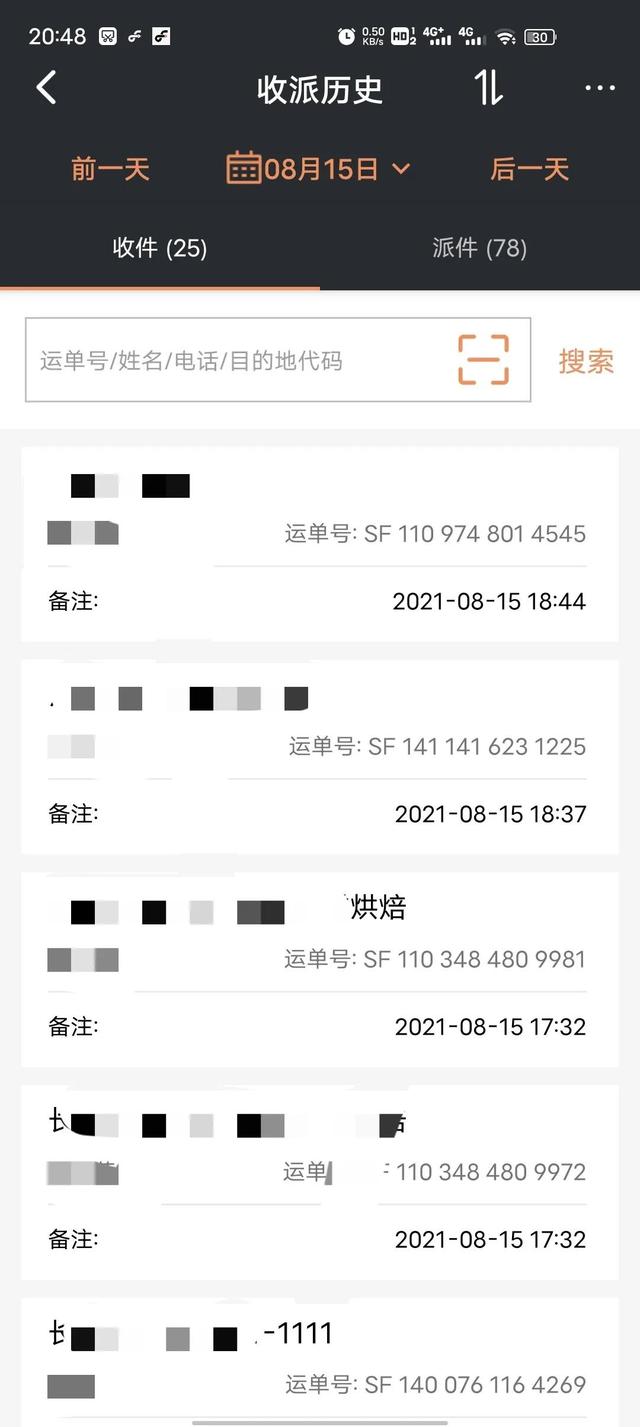Tap the 搜索 search button

click(586, 361)
